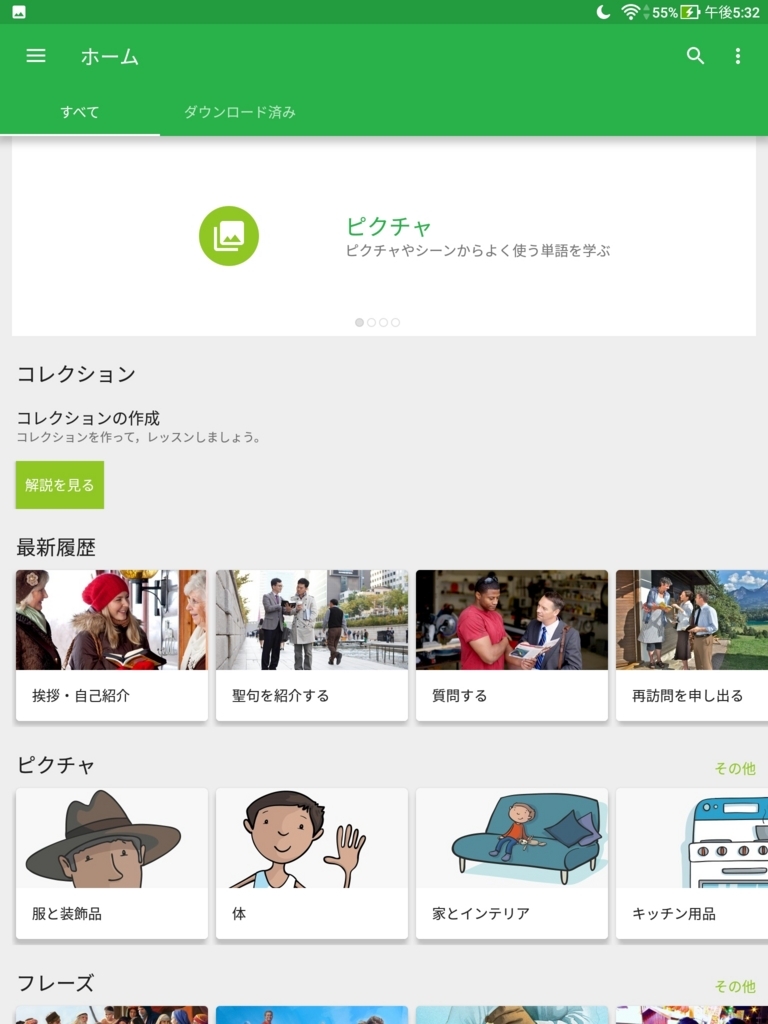This screenshot has height=1024, width=768.
Task: Open the 体 picture category
Action: pos(312,863)
